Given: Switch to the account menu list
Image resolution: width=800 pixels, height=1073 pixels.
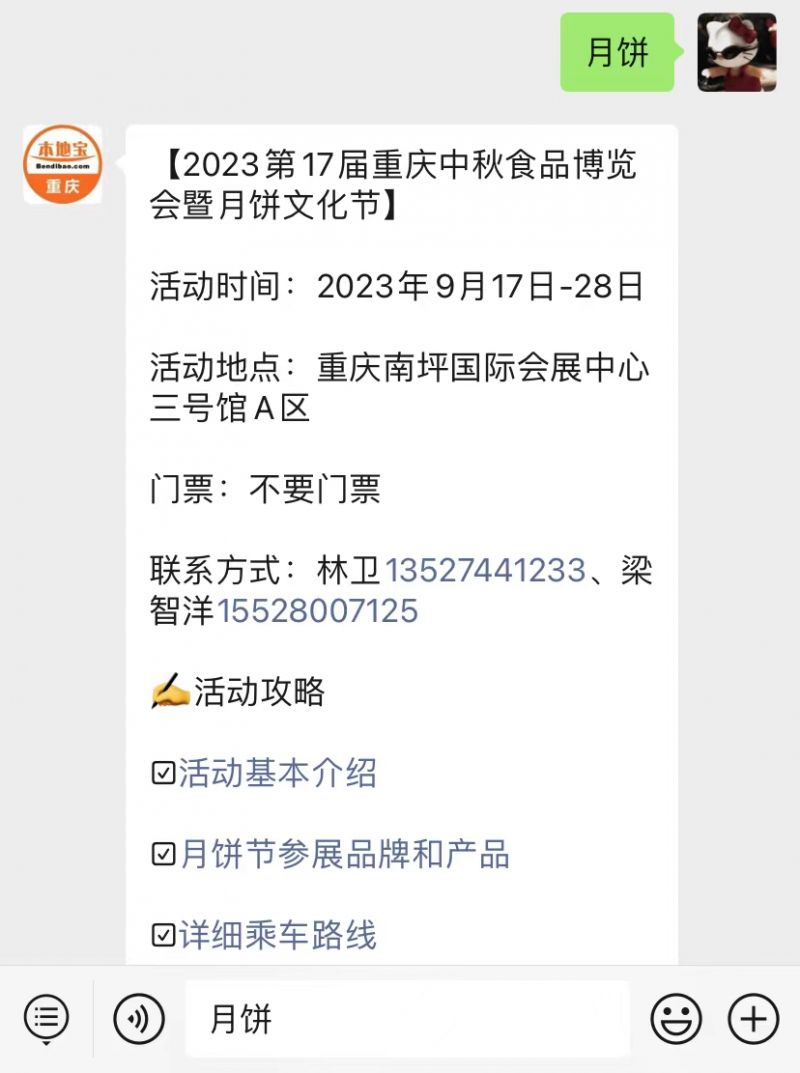Looking at the screenshot, I should 46,1019.
